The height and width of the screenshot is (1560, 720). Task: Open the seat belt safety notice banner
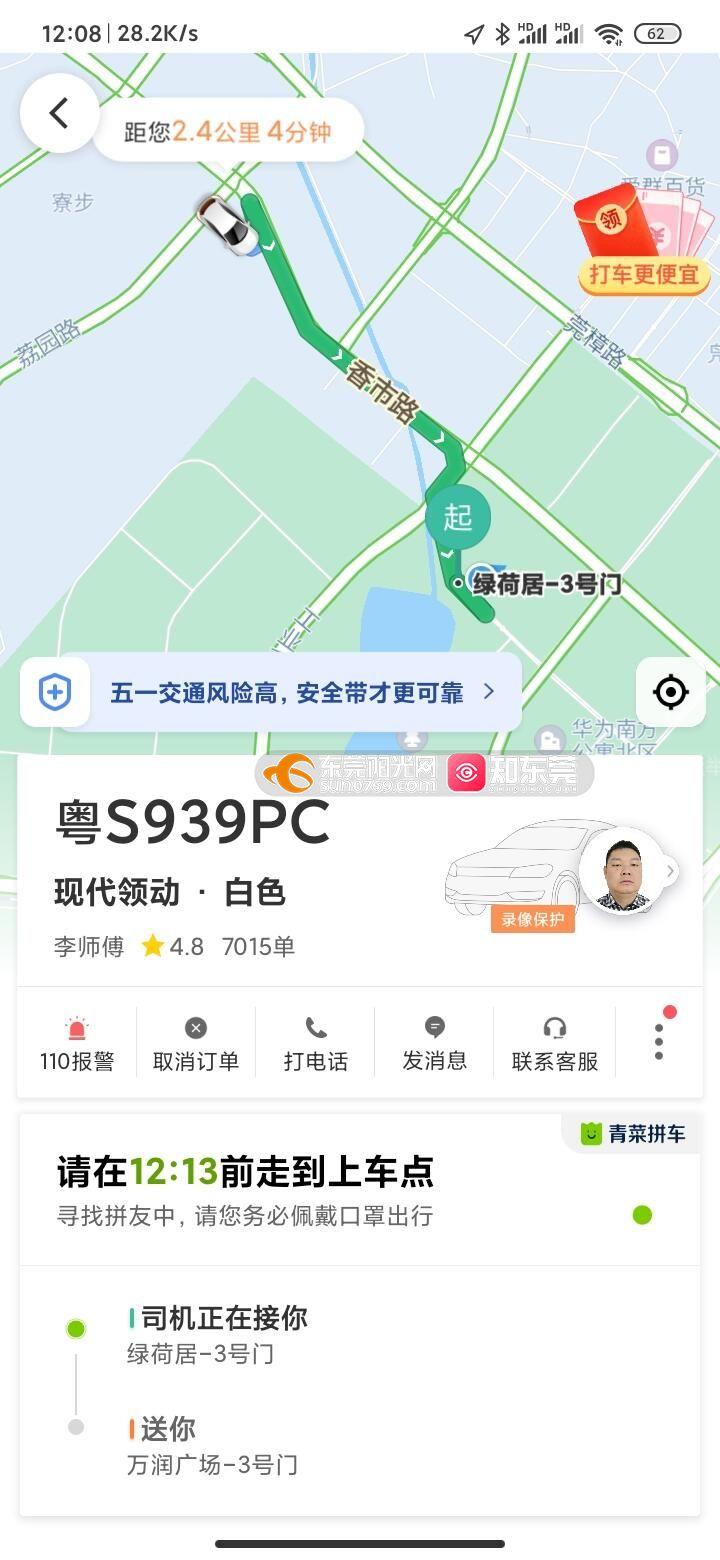(x=271, y=692)
